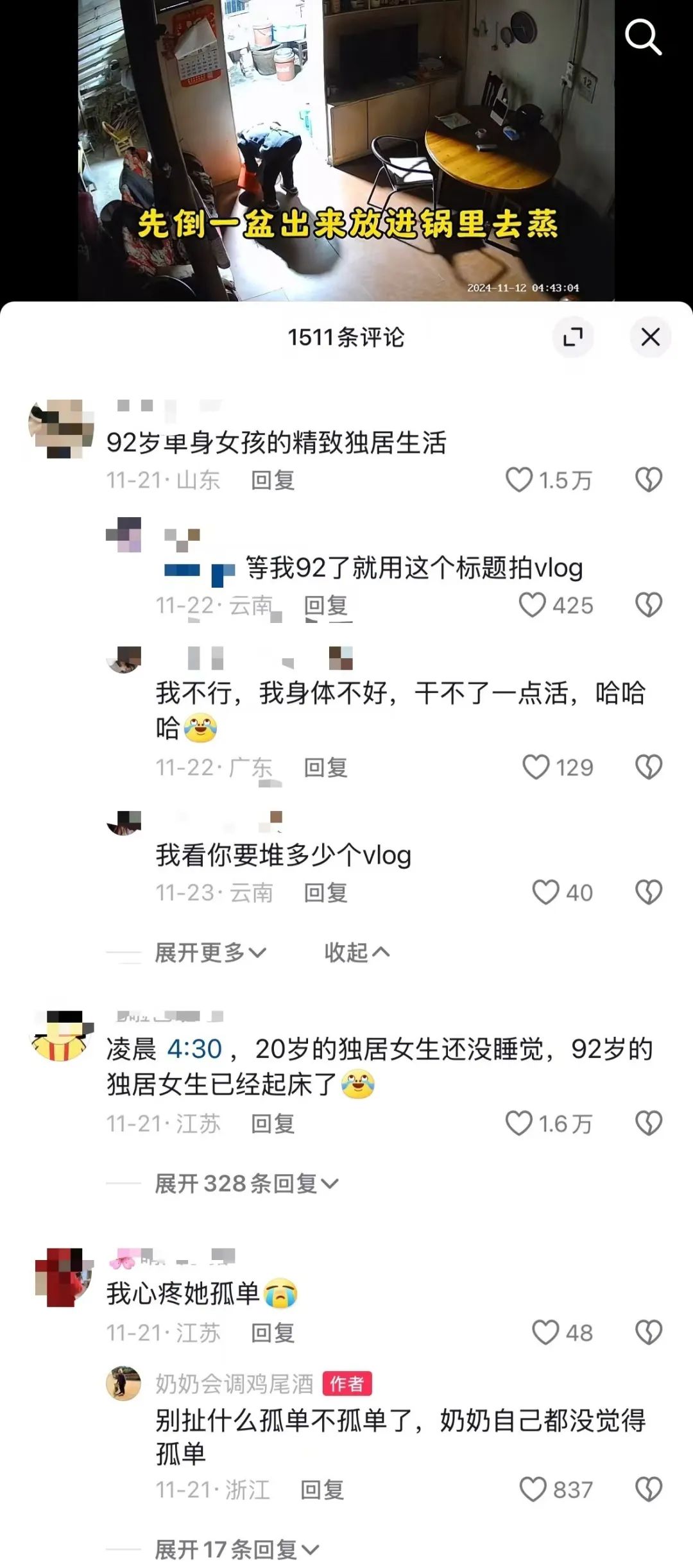Like the reply 我看你要堆多少个vlog
This screenshot has width=693, height=1568.
pos(545,892)
